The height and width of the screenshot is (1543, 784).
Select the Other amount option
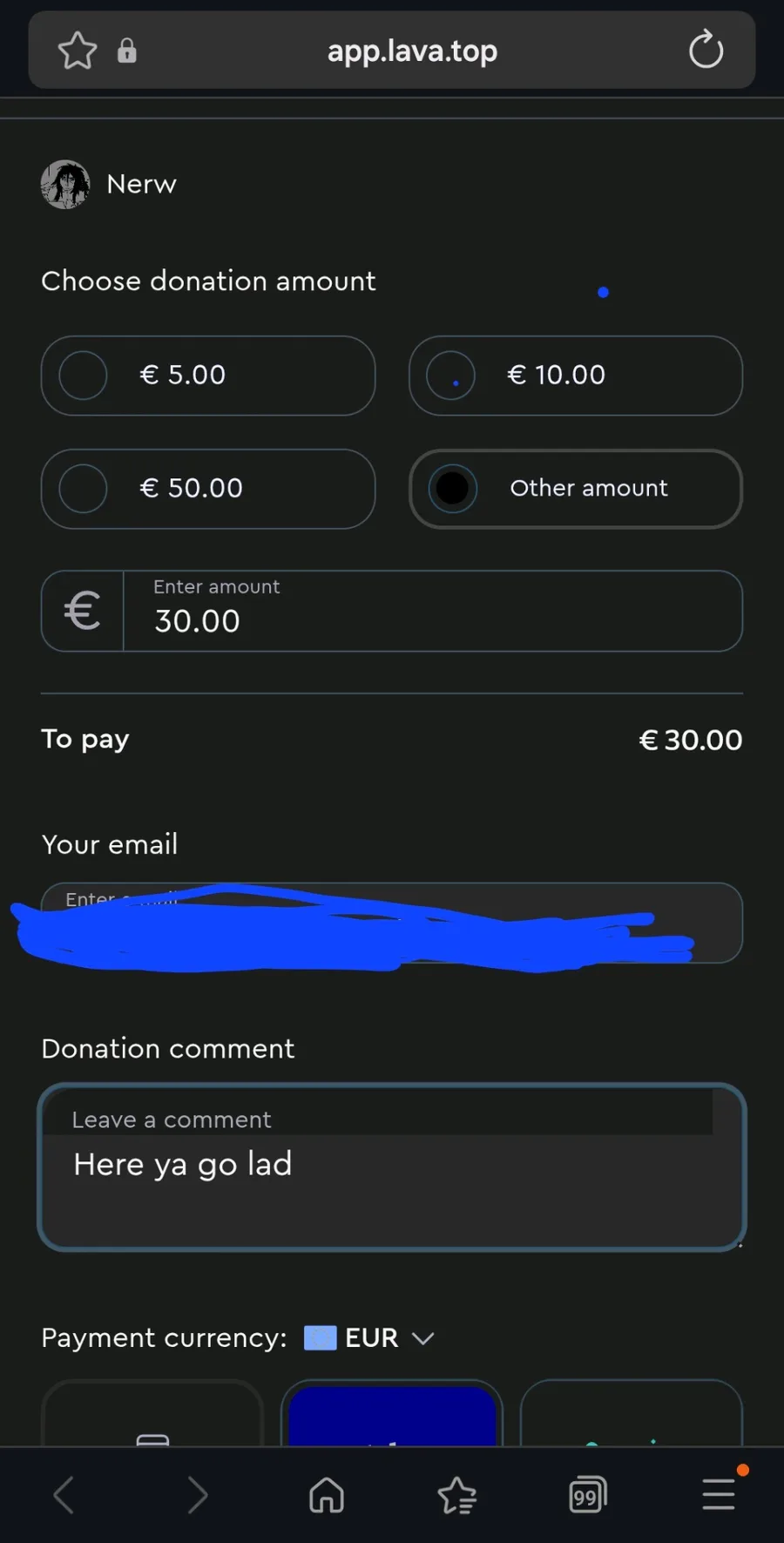pos(575,489)
